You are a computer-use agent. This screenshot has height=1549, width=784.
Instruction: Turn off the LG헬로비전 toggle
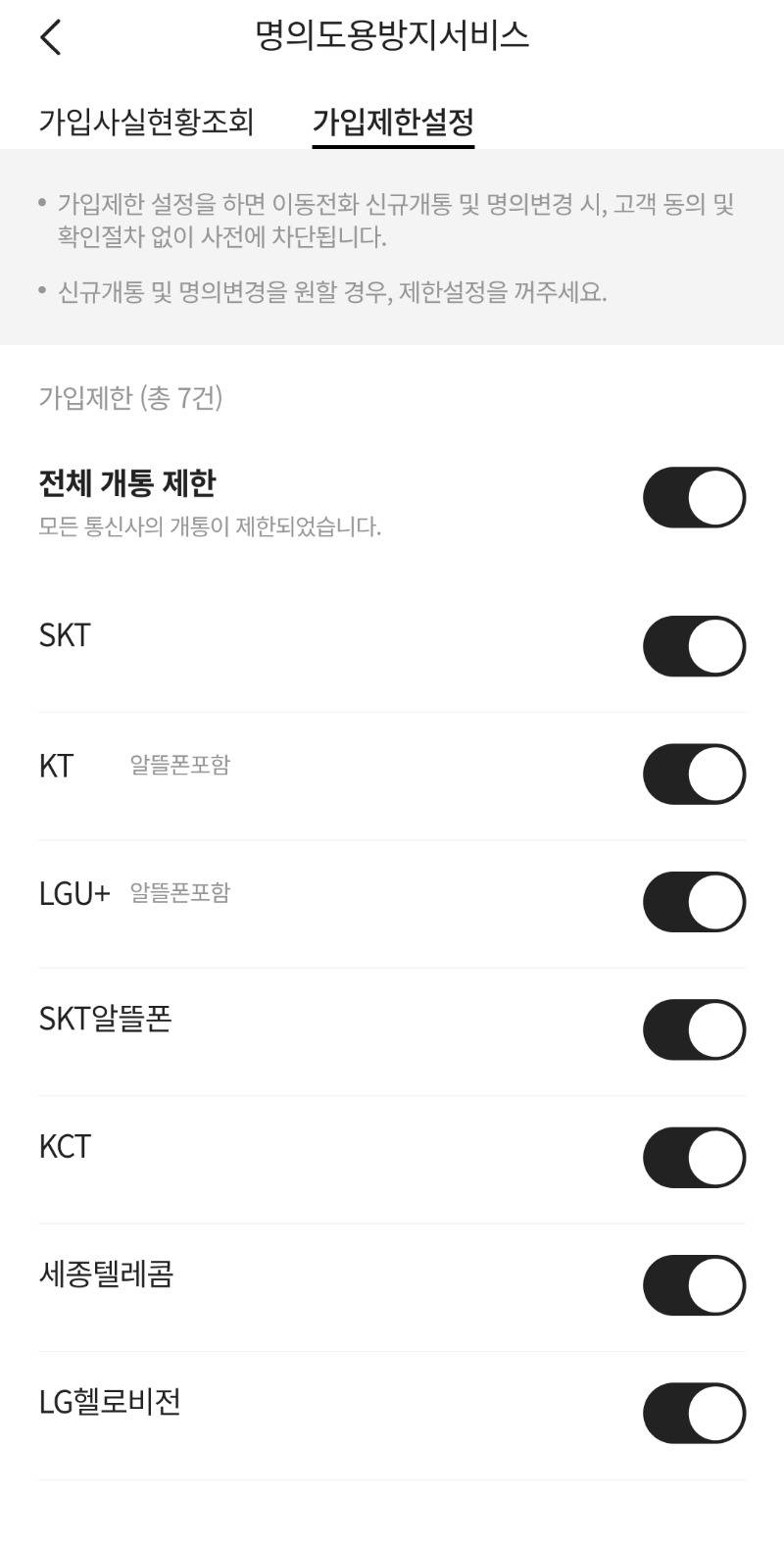pyautogui.click(x=694, y=1412)
